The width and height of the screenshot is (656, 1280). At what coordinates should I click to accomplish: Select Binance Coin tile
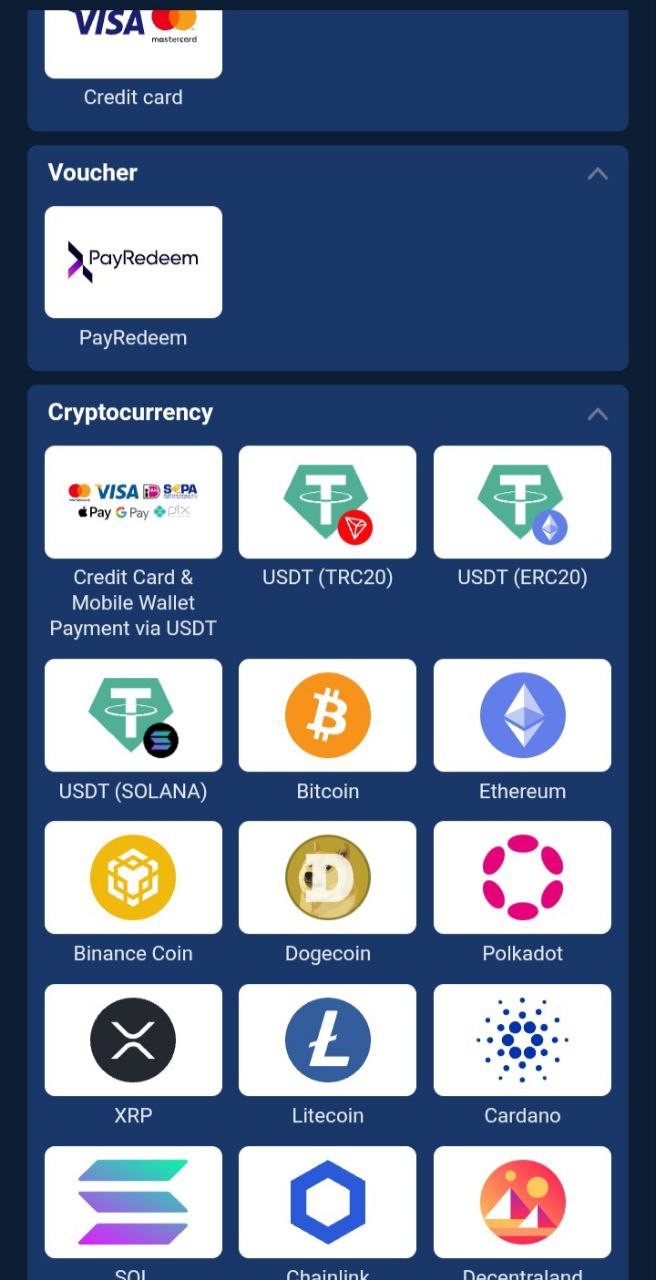pos(133,877)
